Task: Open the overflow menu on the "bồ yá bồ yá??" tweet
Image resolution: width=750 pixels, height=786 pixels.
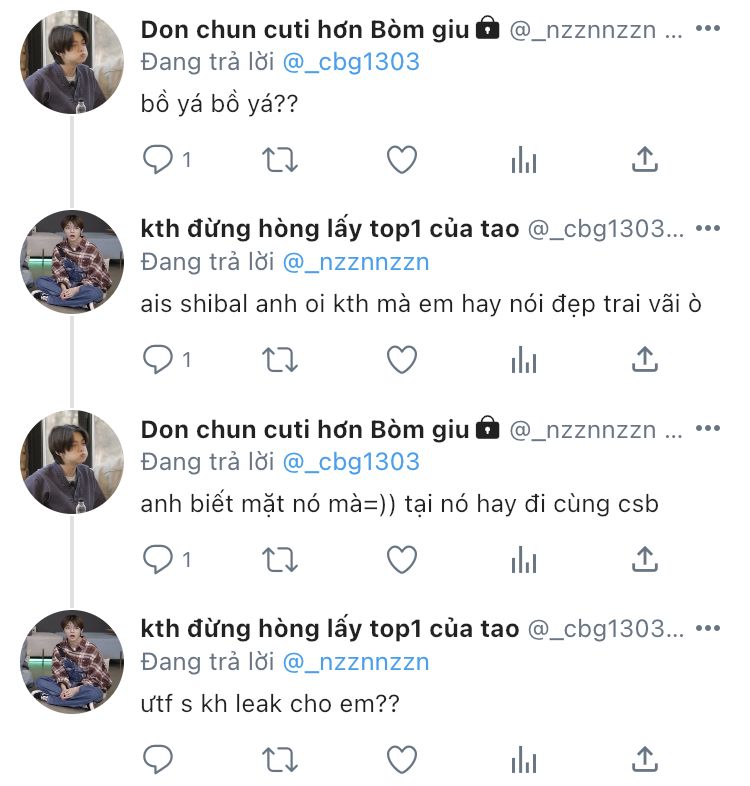Action: click(x=708, y=29)
